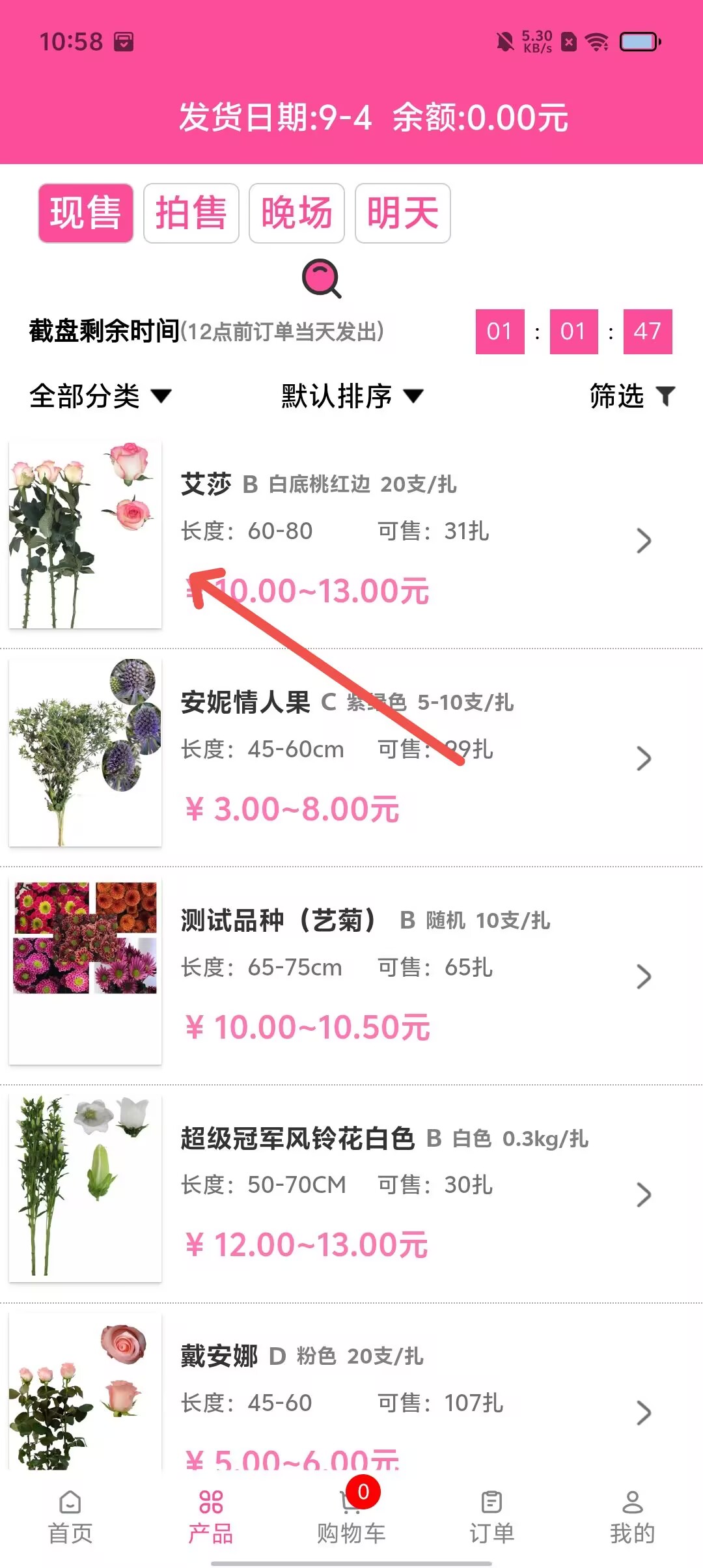The height and width of the screenshot is (1568, 703).
Task: View the 测试品种（艺菊）product
Action: pos(351,975)
